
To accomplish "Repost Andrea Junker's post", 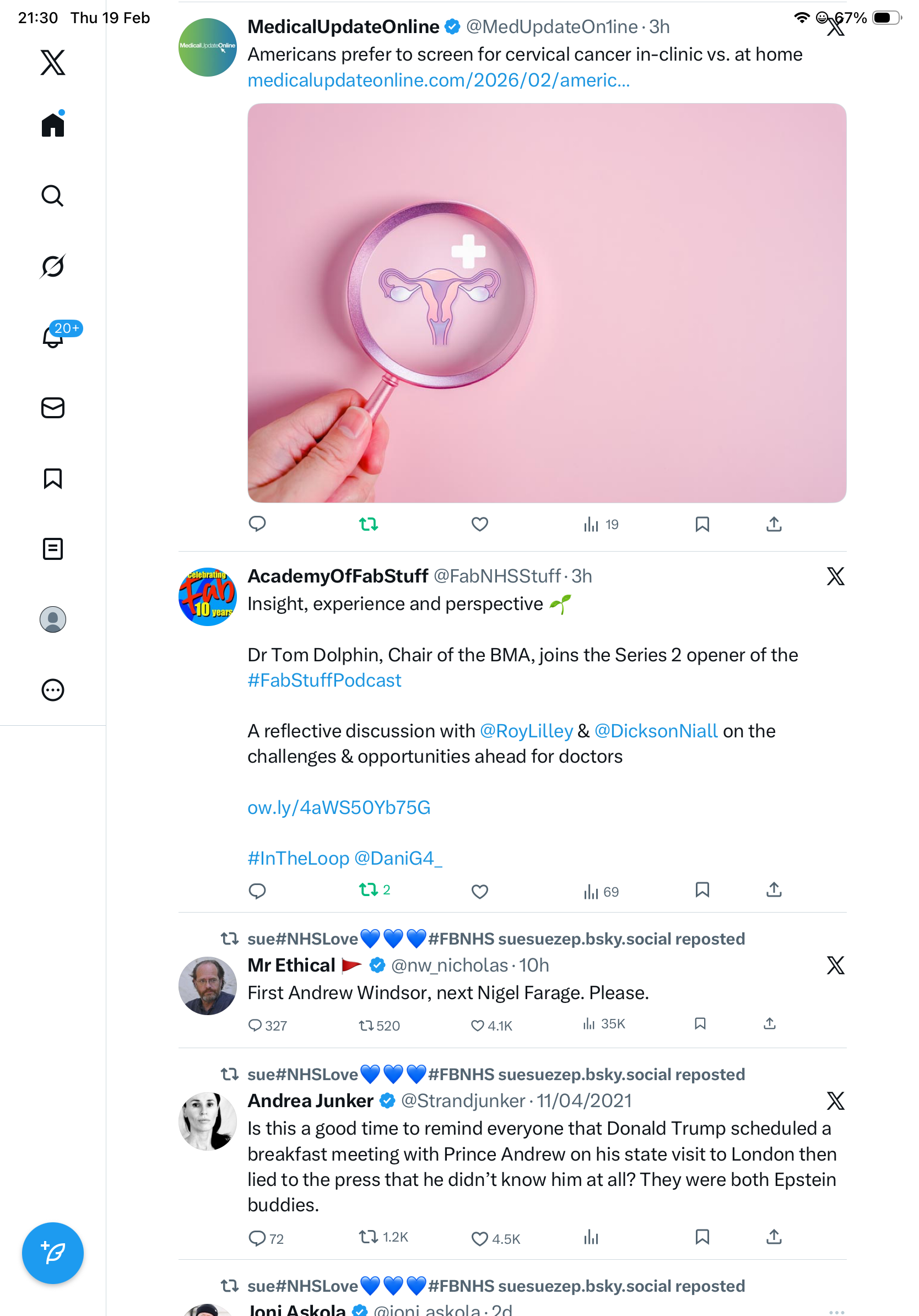I will [x=368, y=1237].
